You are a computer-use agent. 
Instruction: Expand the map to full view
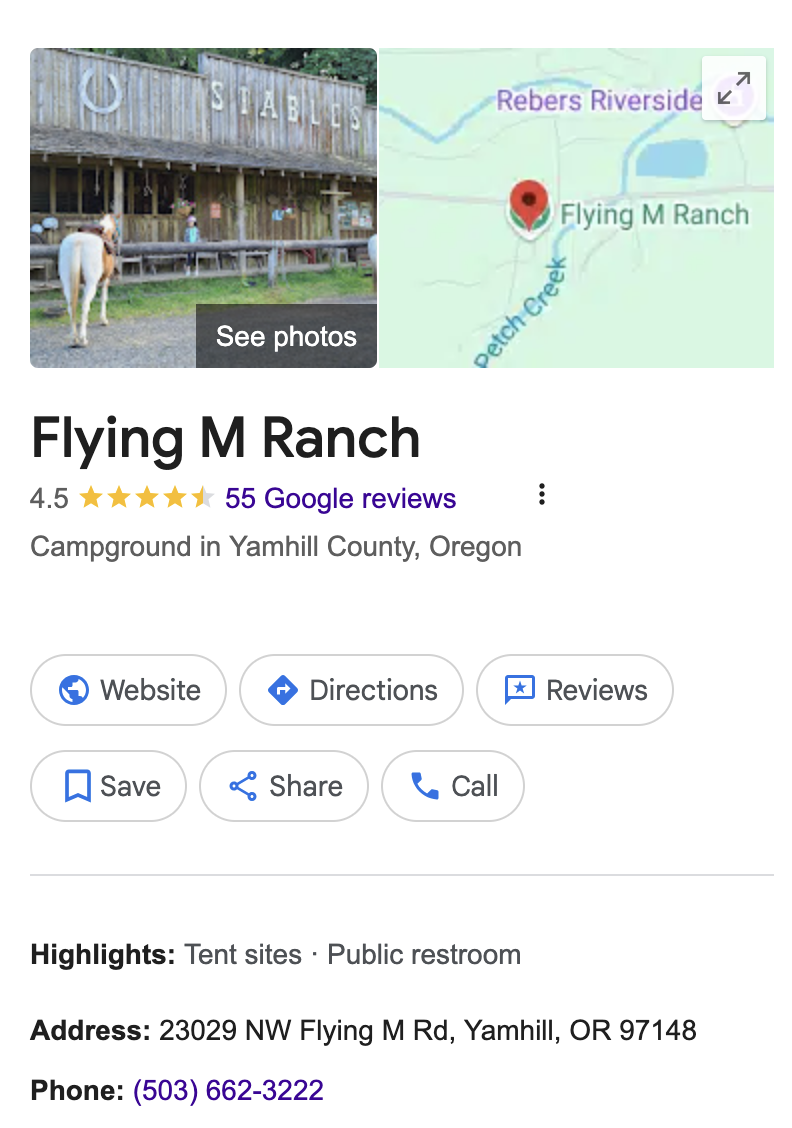(733, 89)
